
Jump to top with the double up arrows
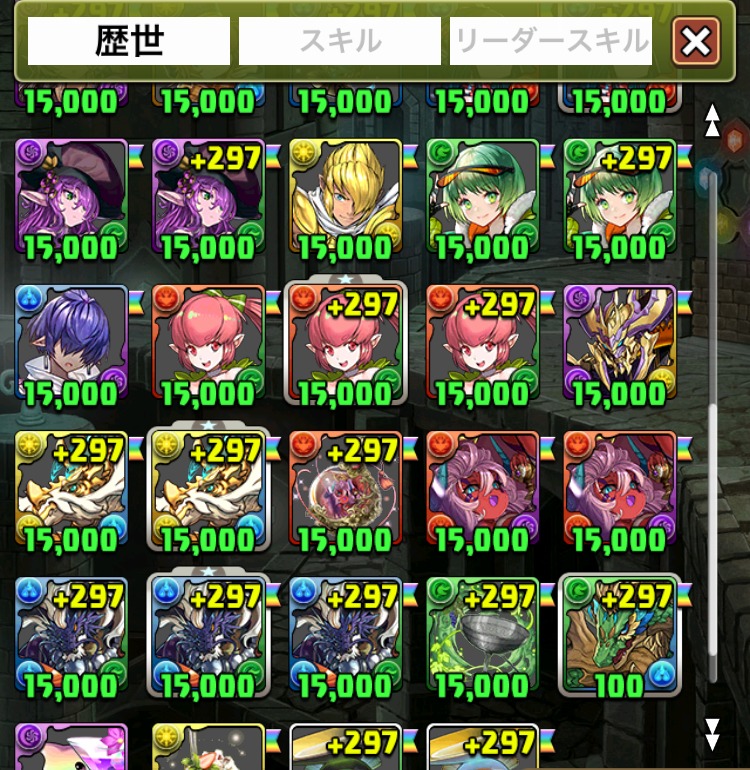[x=712, y=120]
